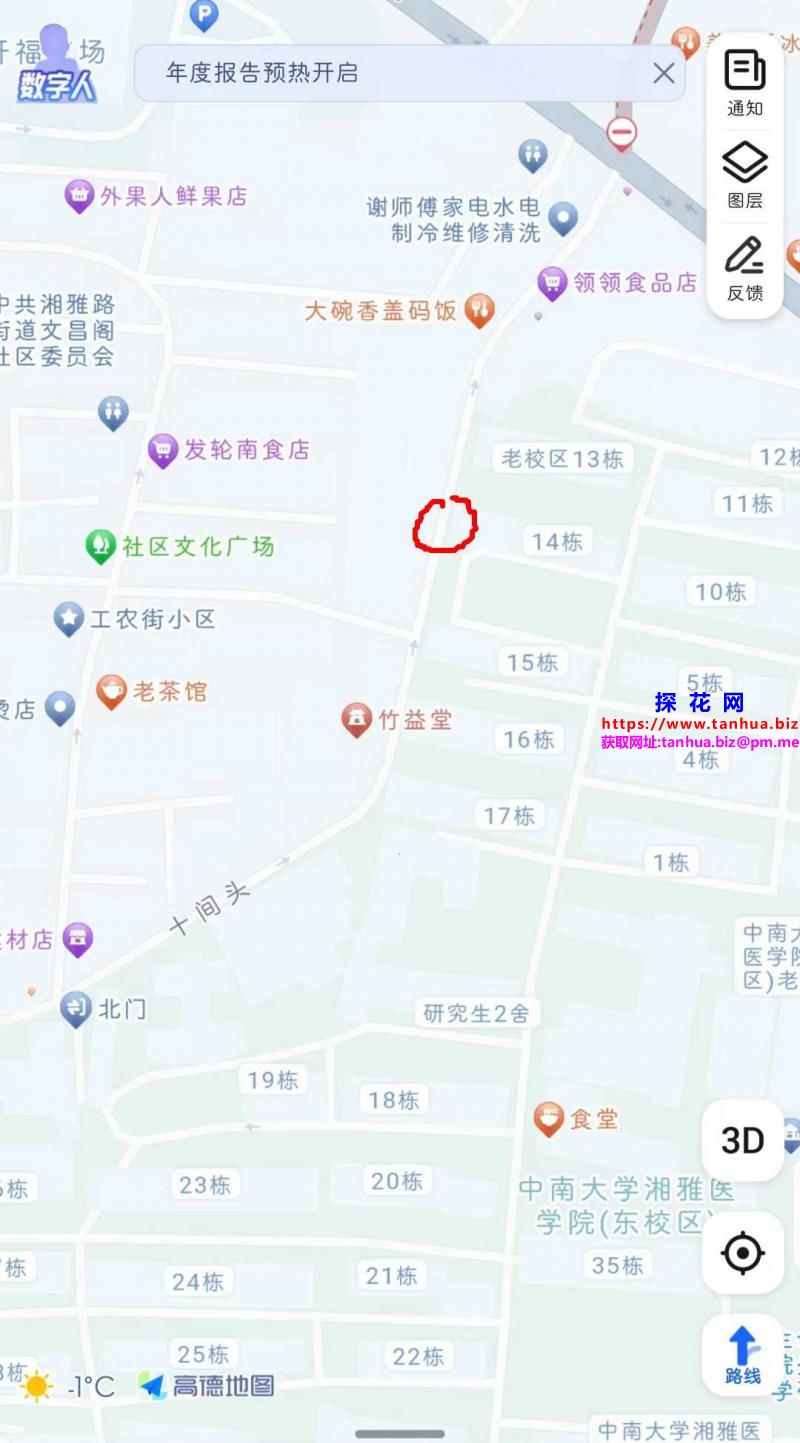Select the 外果人鲜果店 map marker
Image resolution: width=800 pixels, height=1443 pixels.
coord(80,196)
